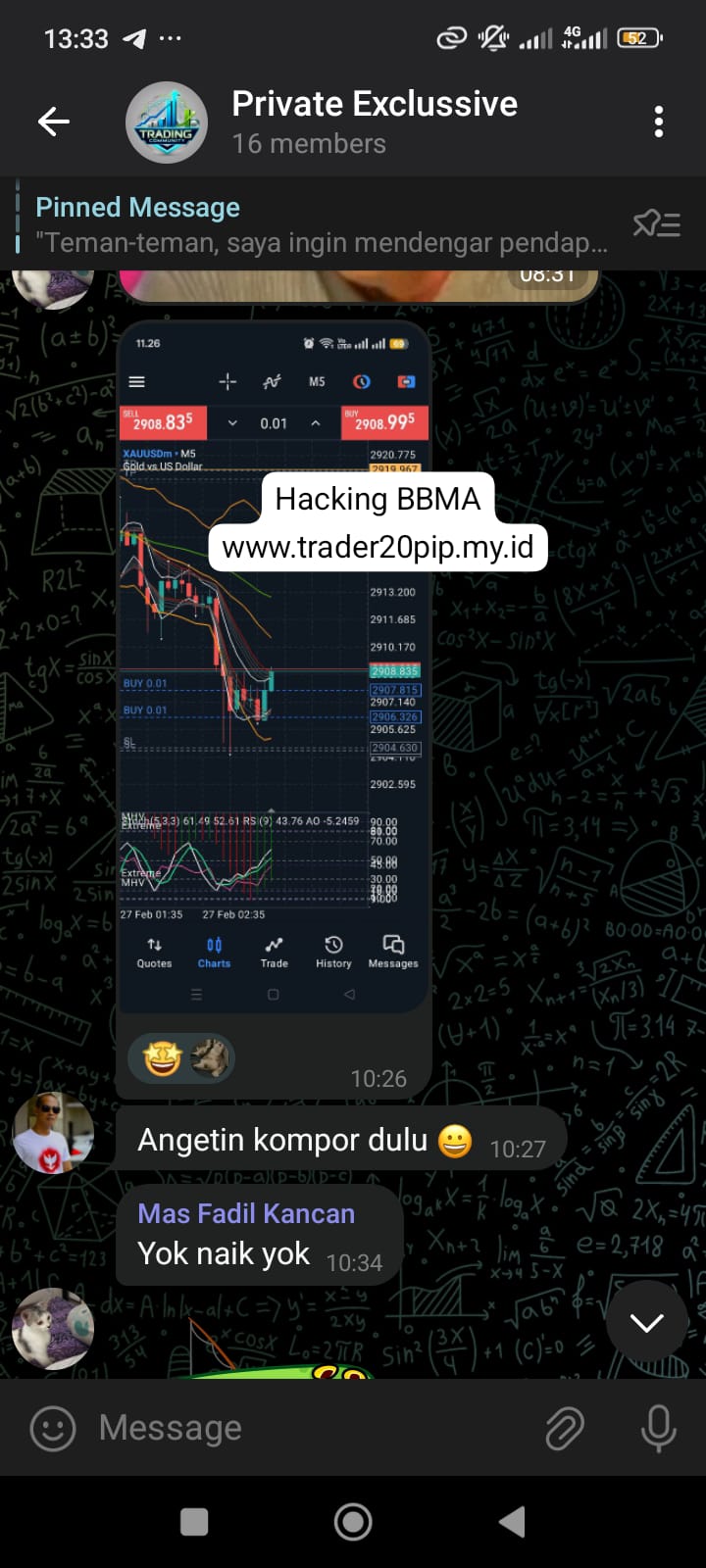Show the pinned messages list icon
706x1568 pixels.
[656, 224]
